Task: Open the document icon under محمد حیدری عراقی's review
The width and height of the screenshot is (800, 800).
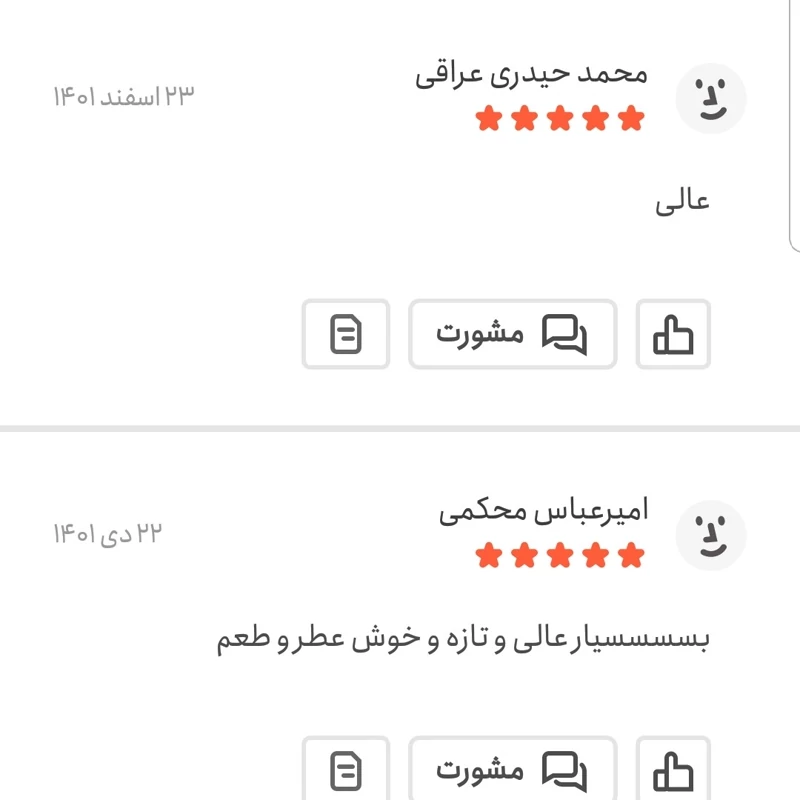Action: pyautogui.click(x=346, y=334)
